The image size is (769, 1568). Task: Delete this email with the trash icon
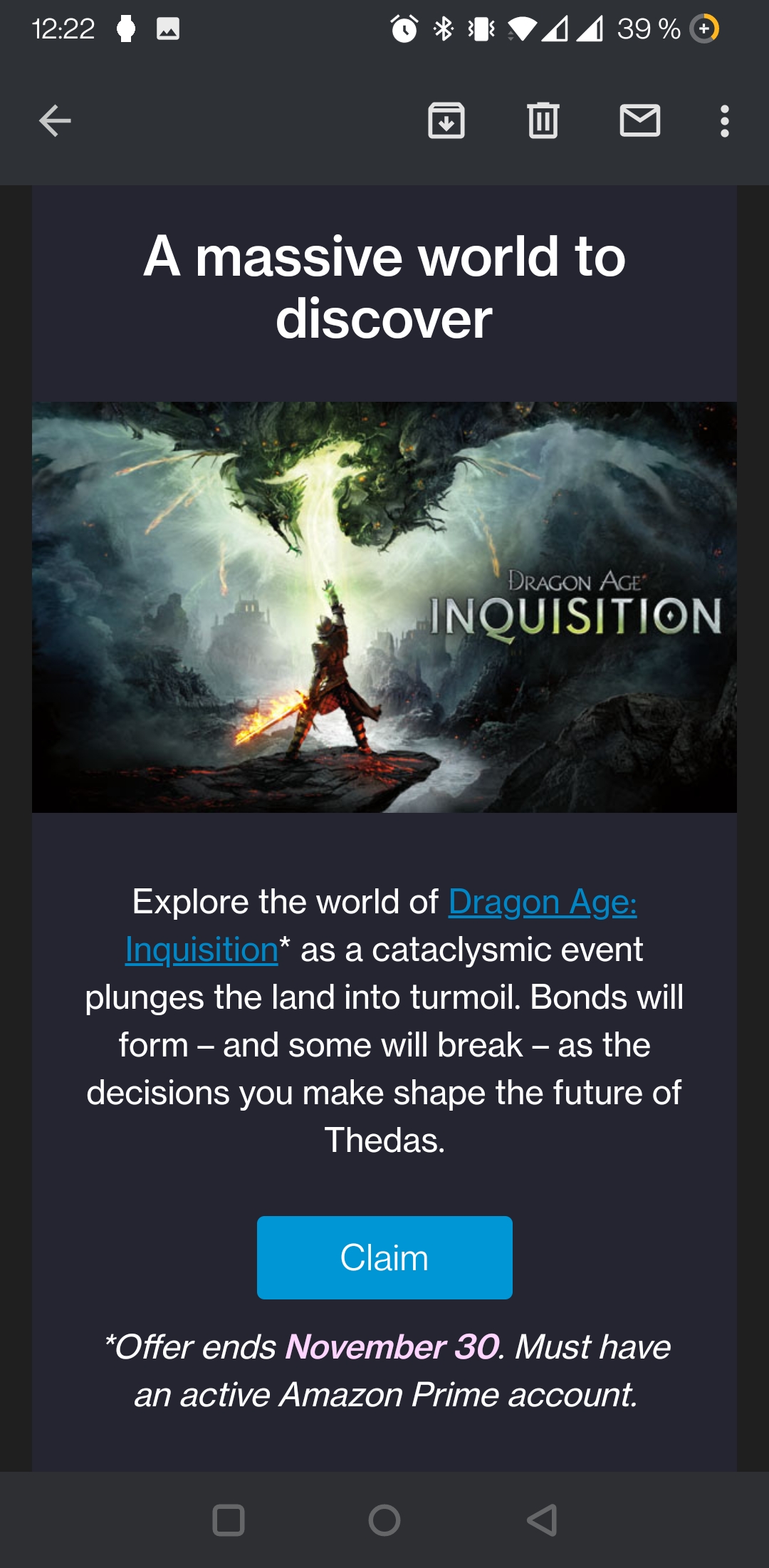click(543, 120)
